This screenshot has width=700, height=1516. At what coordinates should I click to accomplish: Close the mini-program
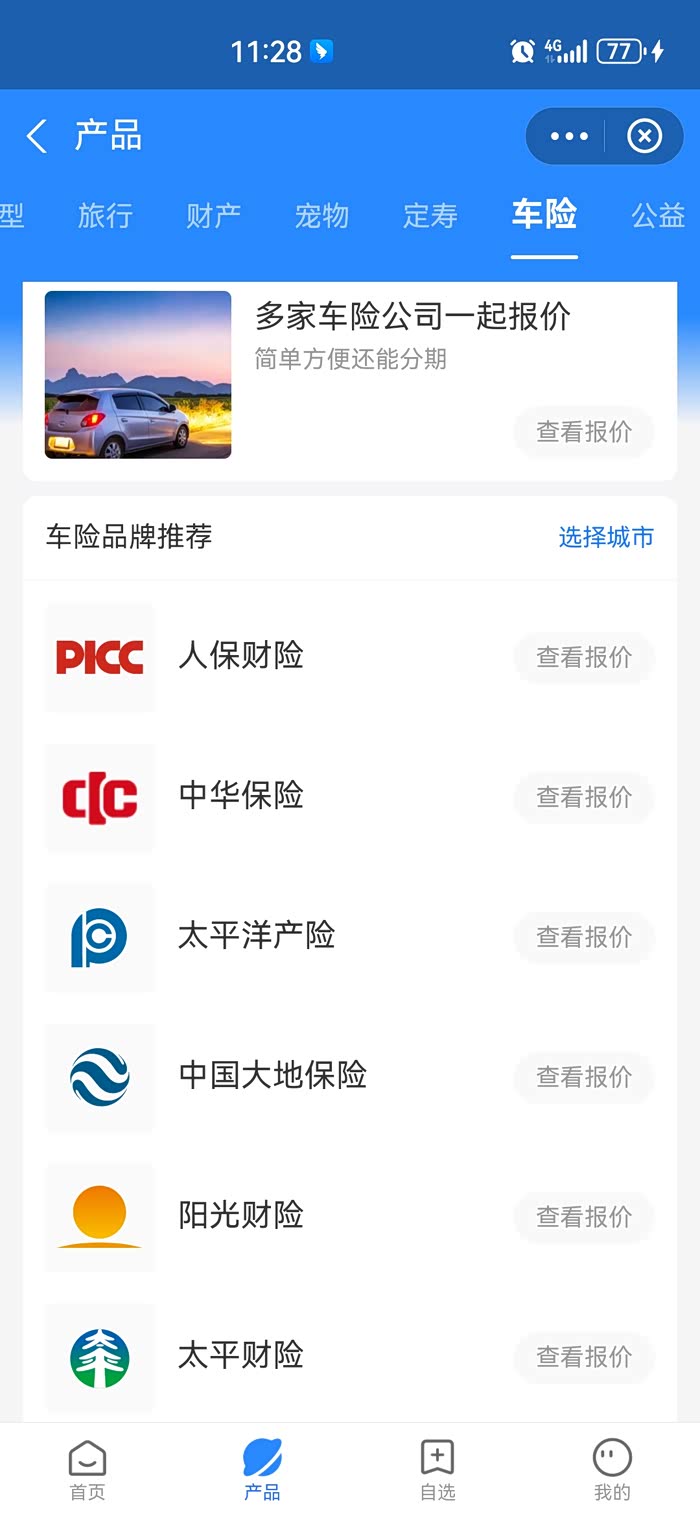(x=644, y=136)
